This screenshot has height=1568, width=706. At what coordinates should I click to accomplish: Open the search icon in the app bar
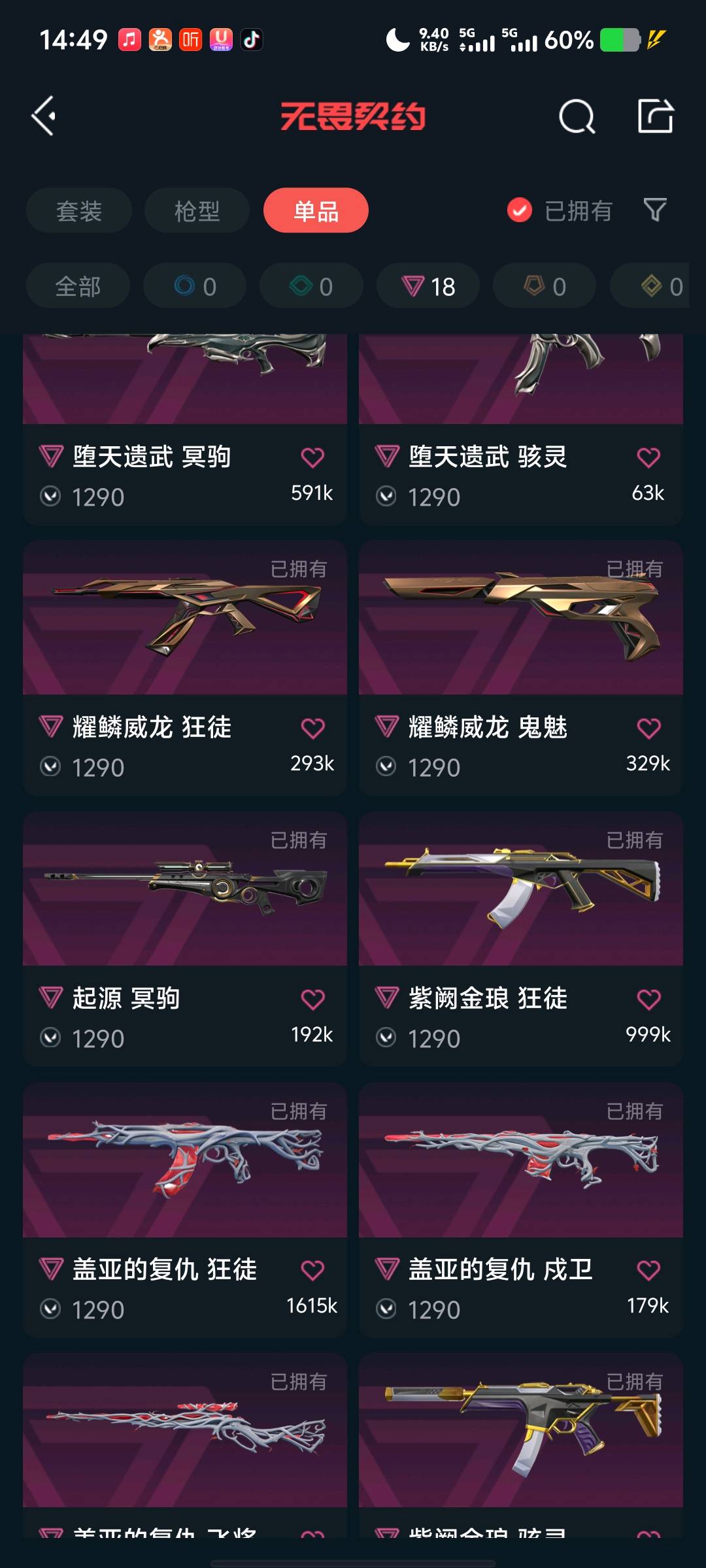point(577,117)
